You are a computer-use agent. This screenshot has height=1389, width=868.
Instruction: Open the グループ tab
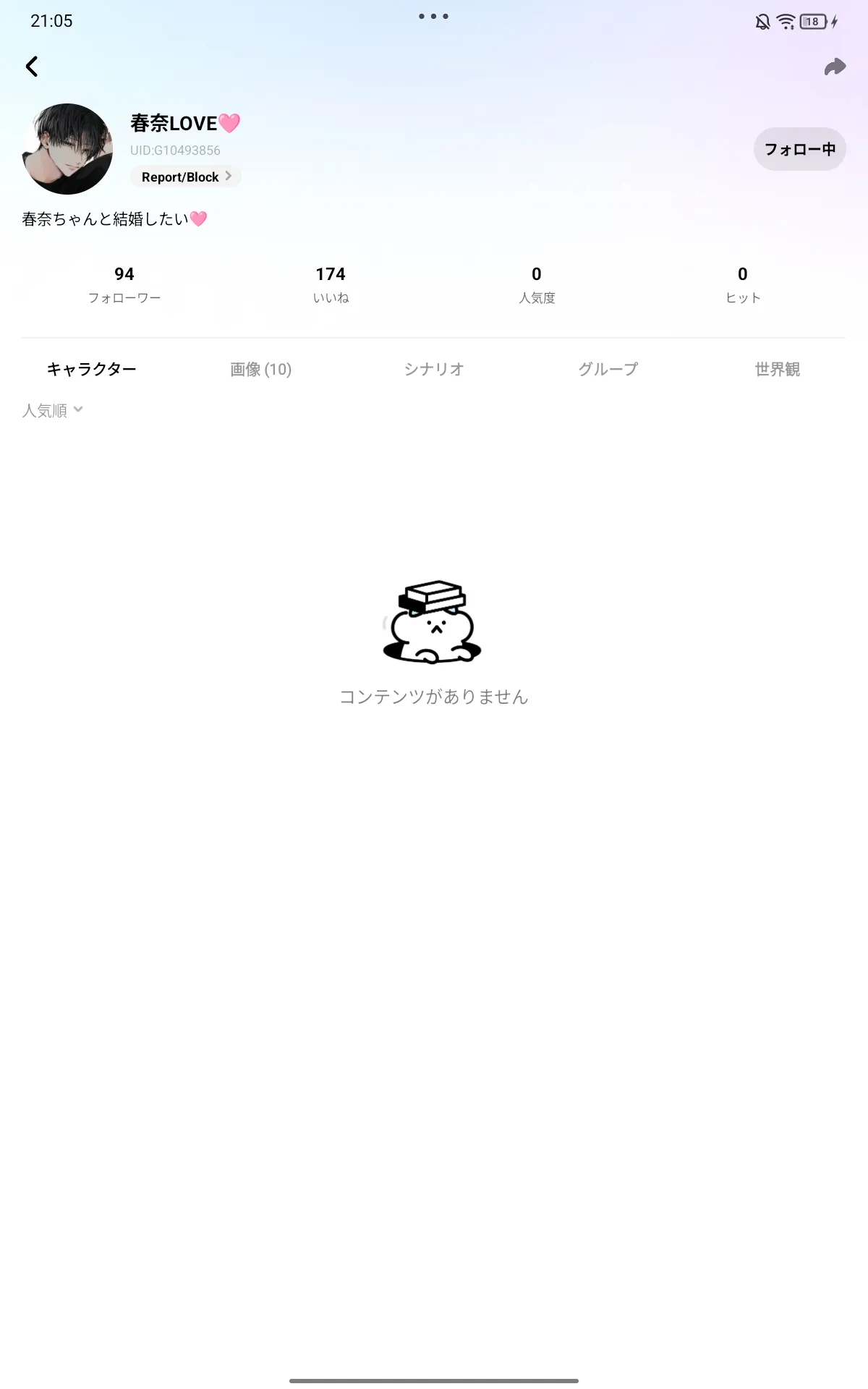click(x=608, y=370)
